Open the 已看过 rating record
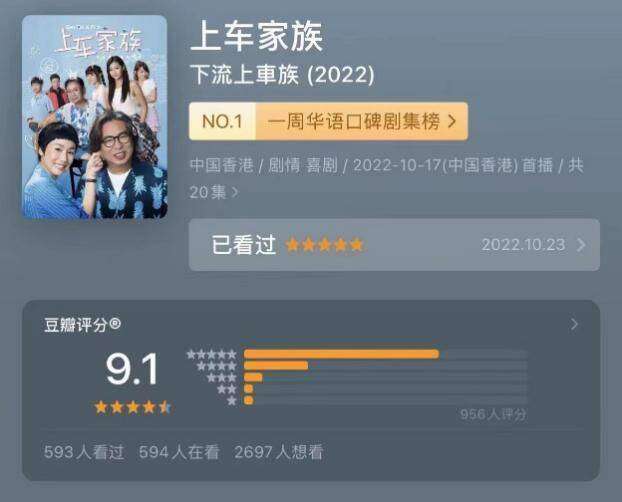The height and width of the screenshot is (502, 622). coord(394,245)
